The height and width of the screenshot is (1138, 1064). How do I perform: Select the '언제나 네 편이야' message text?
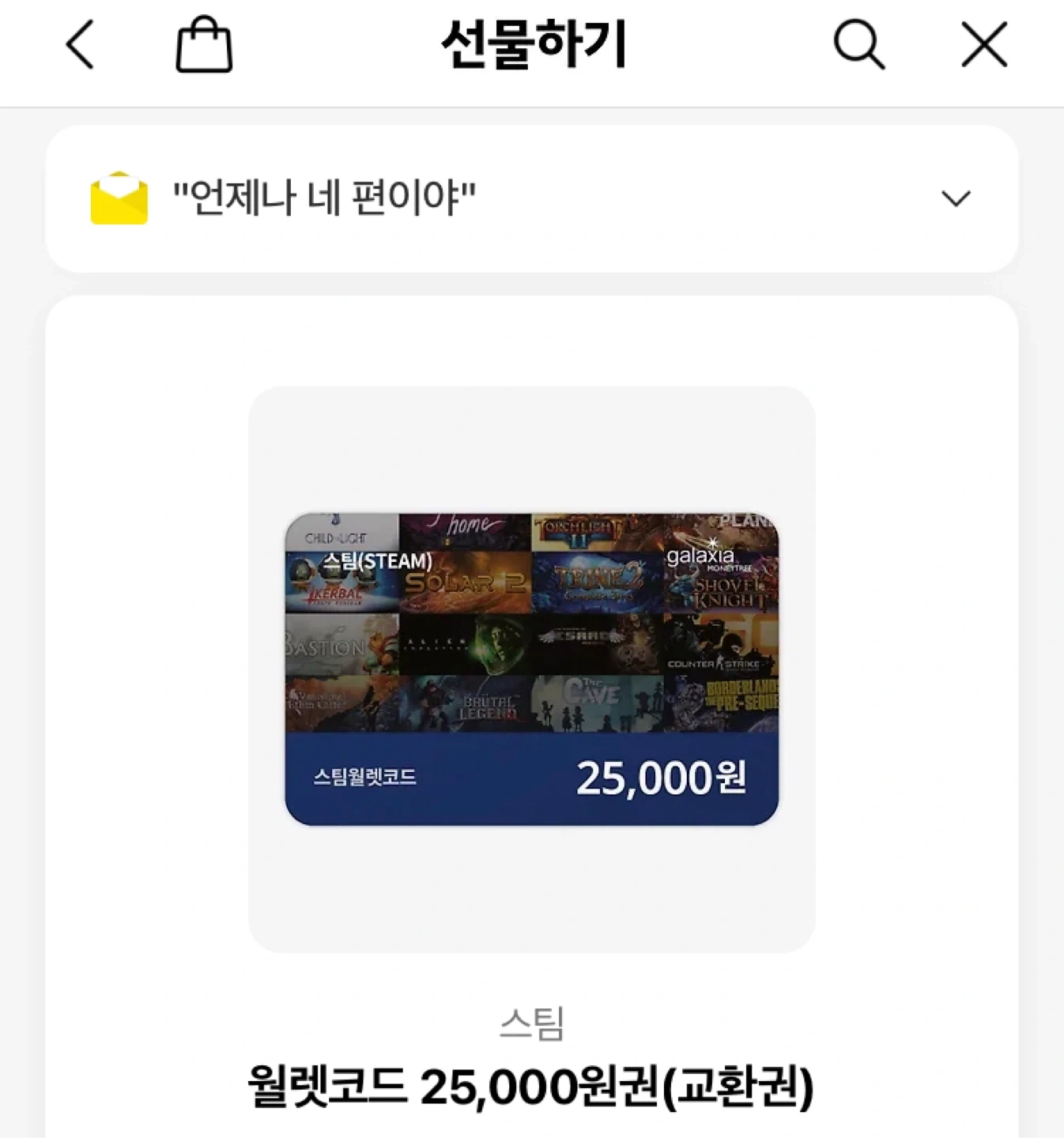click(326, 192)
